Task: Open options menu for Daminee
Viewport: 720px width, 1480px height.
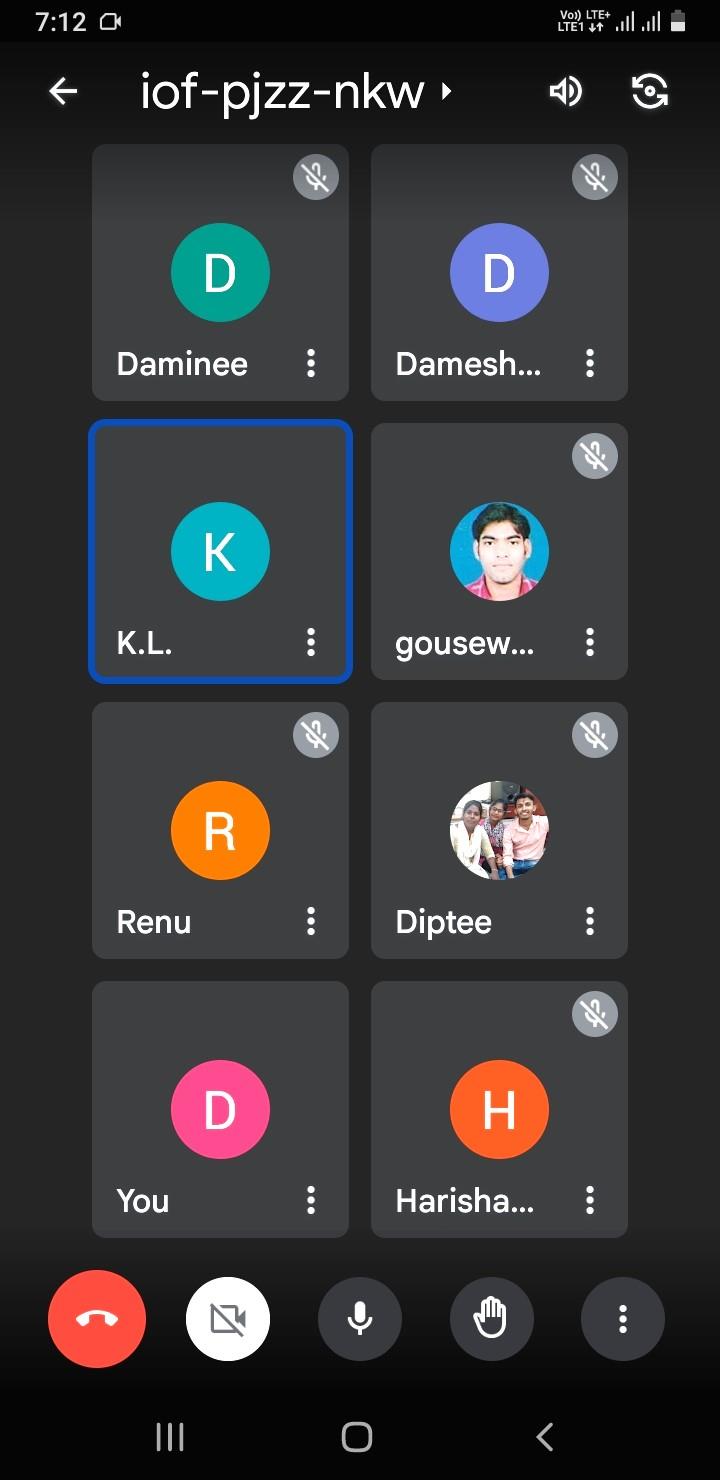Action: pos(311,363)
